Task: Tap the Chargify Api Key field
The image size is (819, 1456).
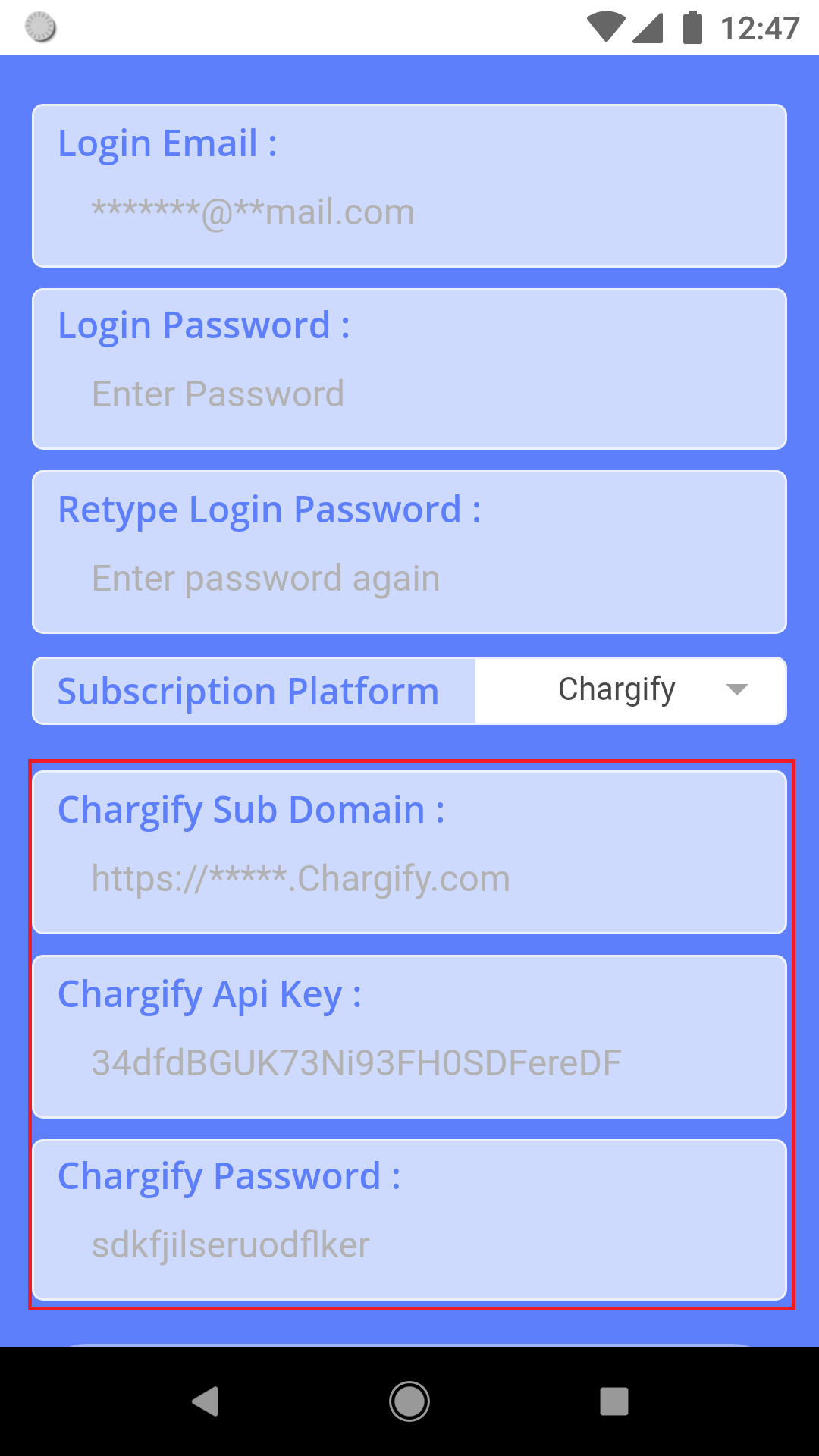Action: [409, 1063]
